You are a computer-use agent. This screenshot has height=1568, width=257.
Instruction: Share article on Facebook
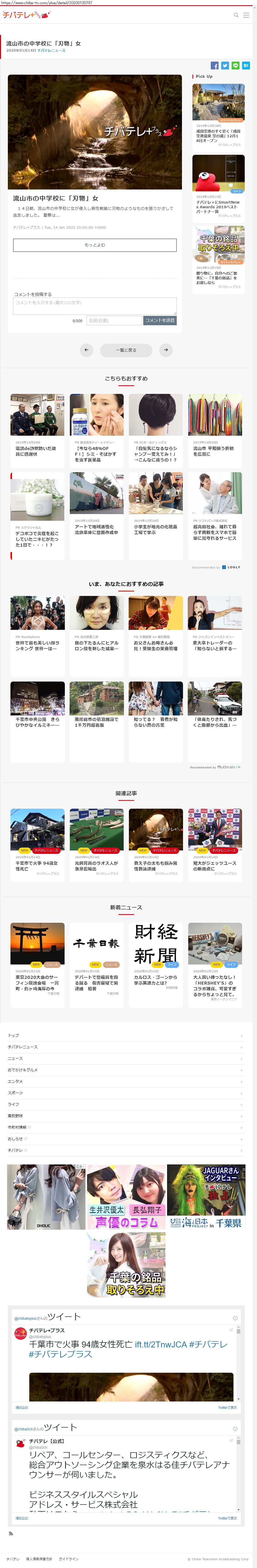pos(214,65)
